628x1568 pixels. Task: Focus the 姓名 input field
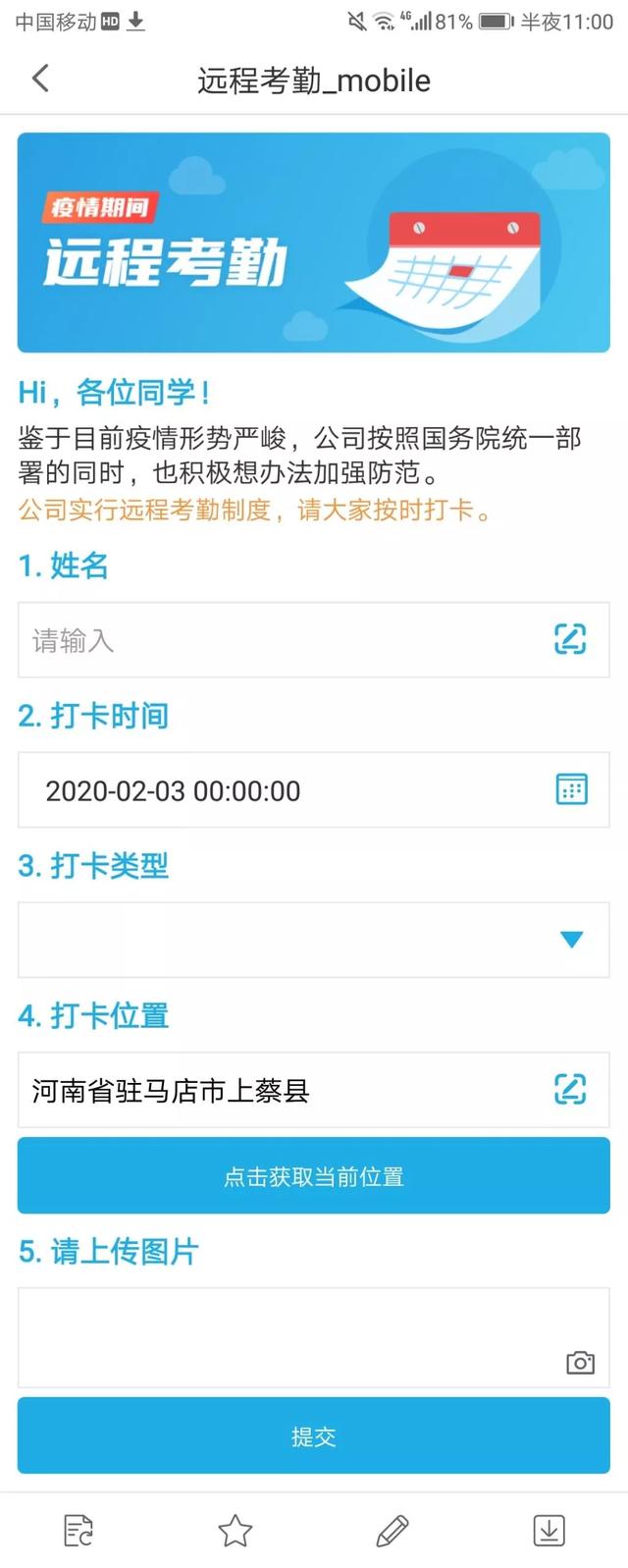(285, 640)
